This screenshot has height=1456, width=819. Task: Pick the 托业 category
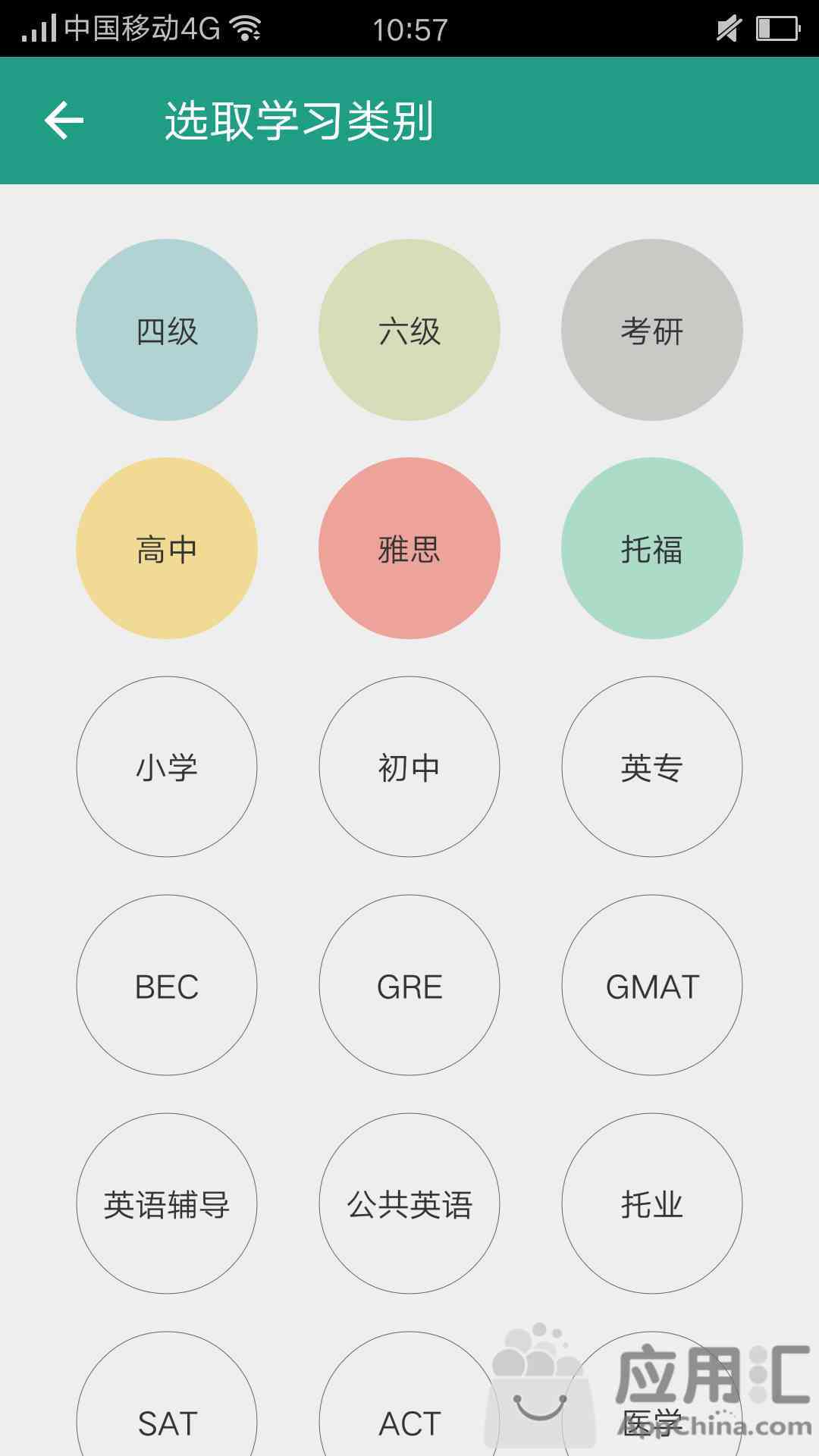pyautogui.click(x=652, y=1203)
